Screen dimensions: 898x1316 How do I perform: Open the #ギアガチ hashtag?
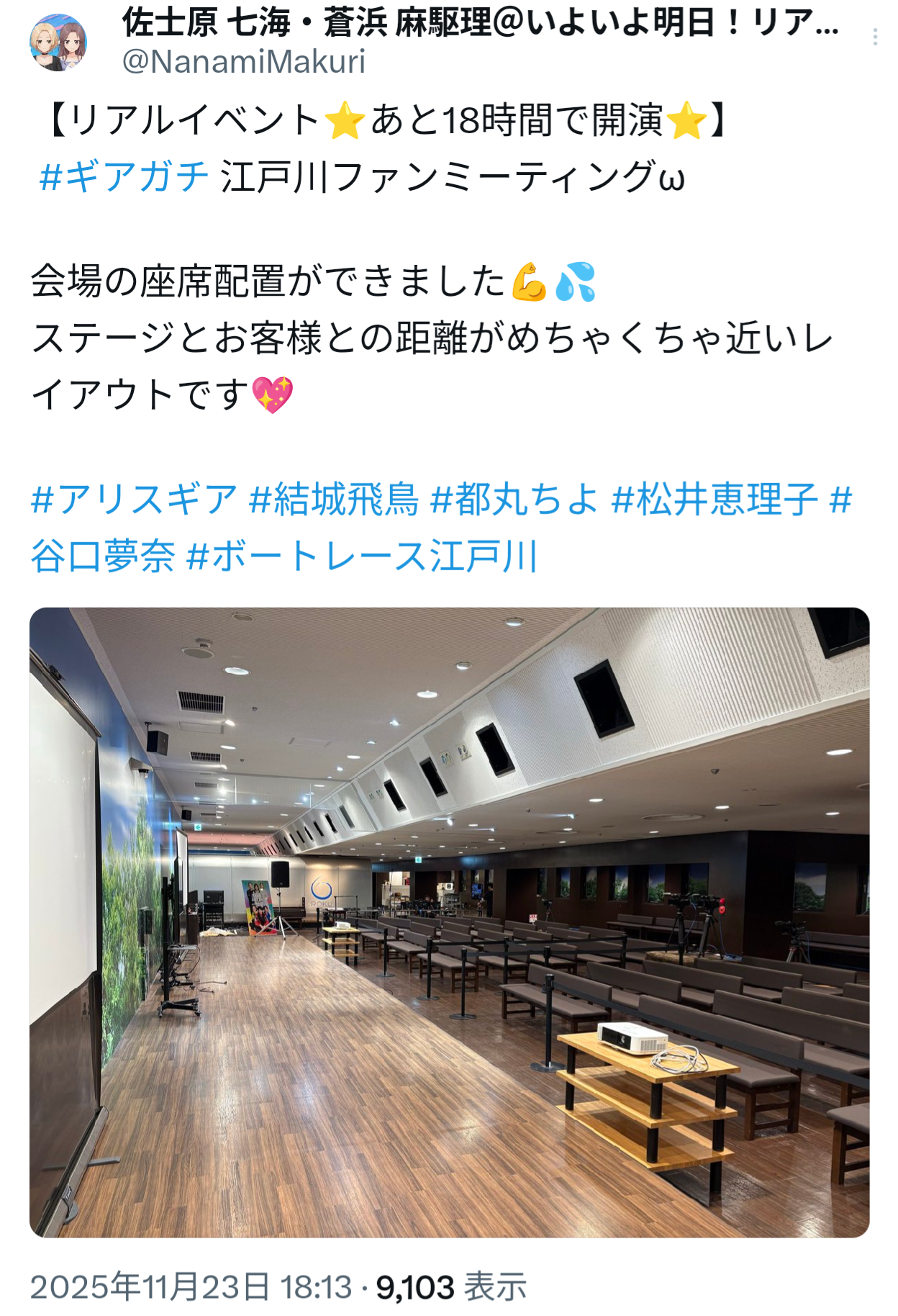click(x=124, y=176)
